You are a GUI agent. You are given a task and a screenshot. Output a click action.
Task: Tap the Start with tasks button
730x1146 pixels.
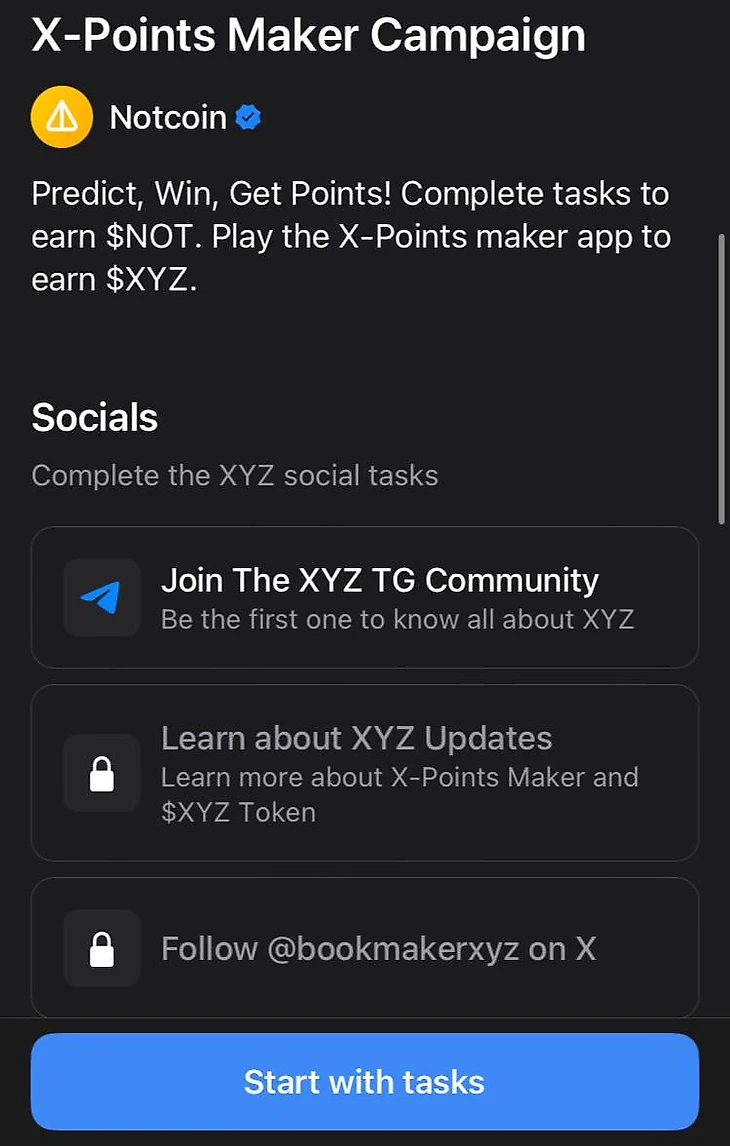point(364,1081)
